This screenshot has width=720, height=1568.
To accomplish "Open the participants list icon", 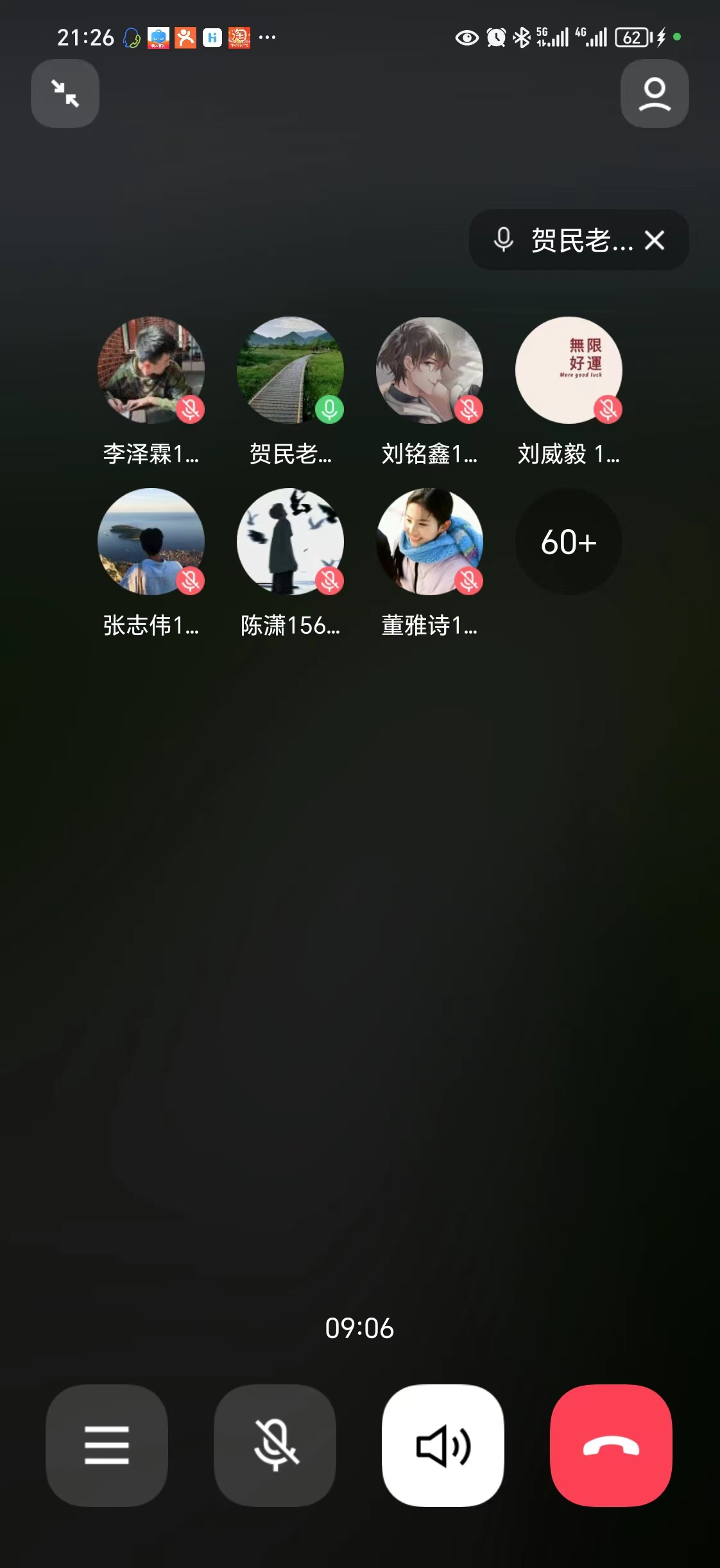I will tap(654, 94).
